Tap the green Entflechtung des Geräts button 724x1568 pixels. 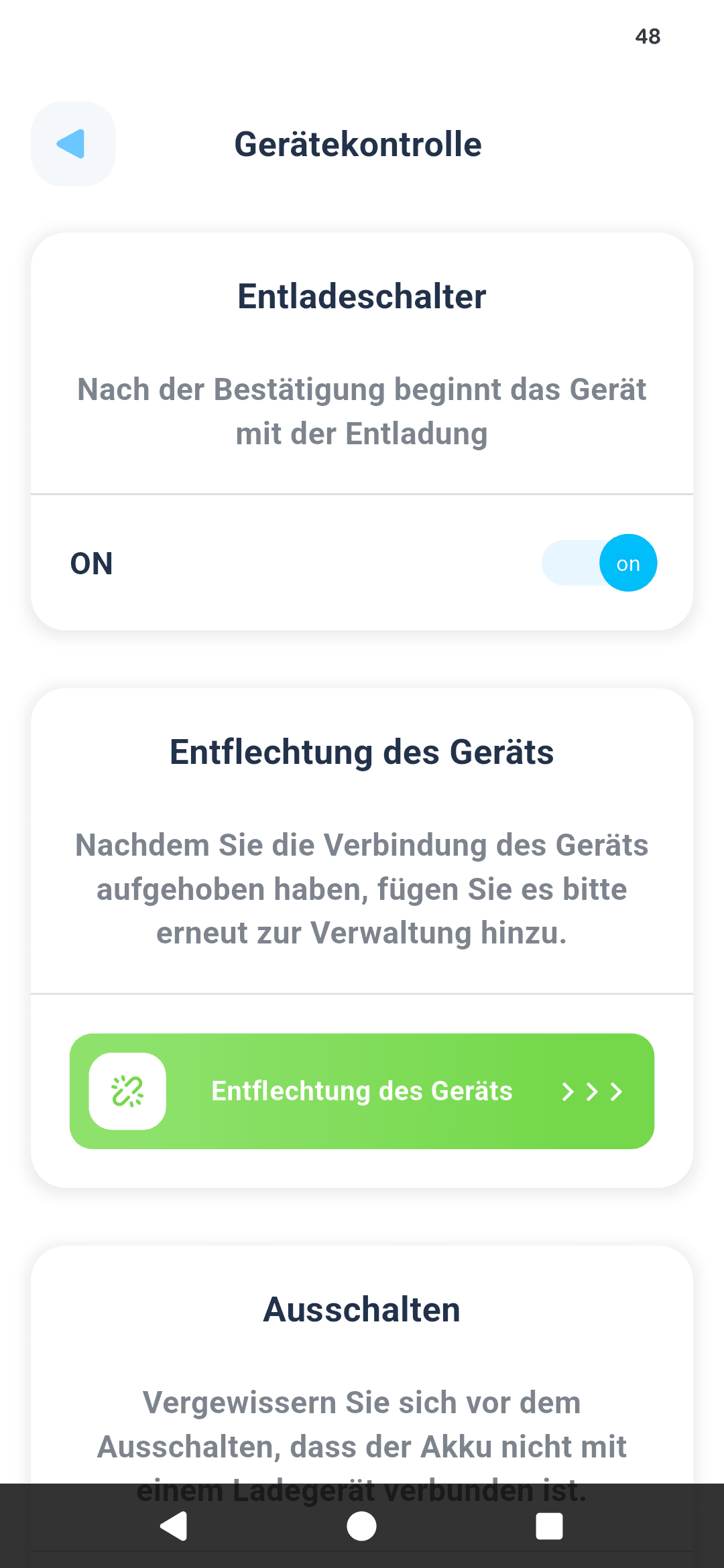[x=362, y=1091]
